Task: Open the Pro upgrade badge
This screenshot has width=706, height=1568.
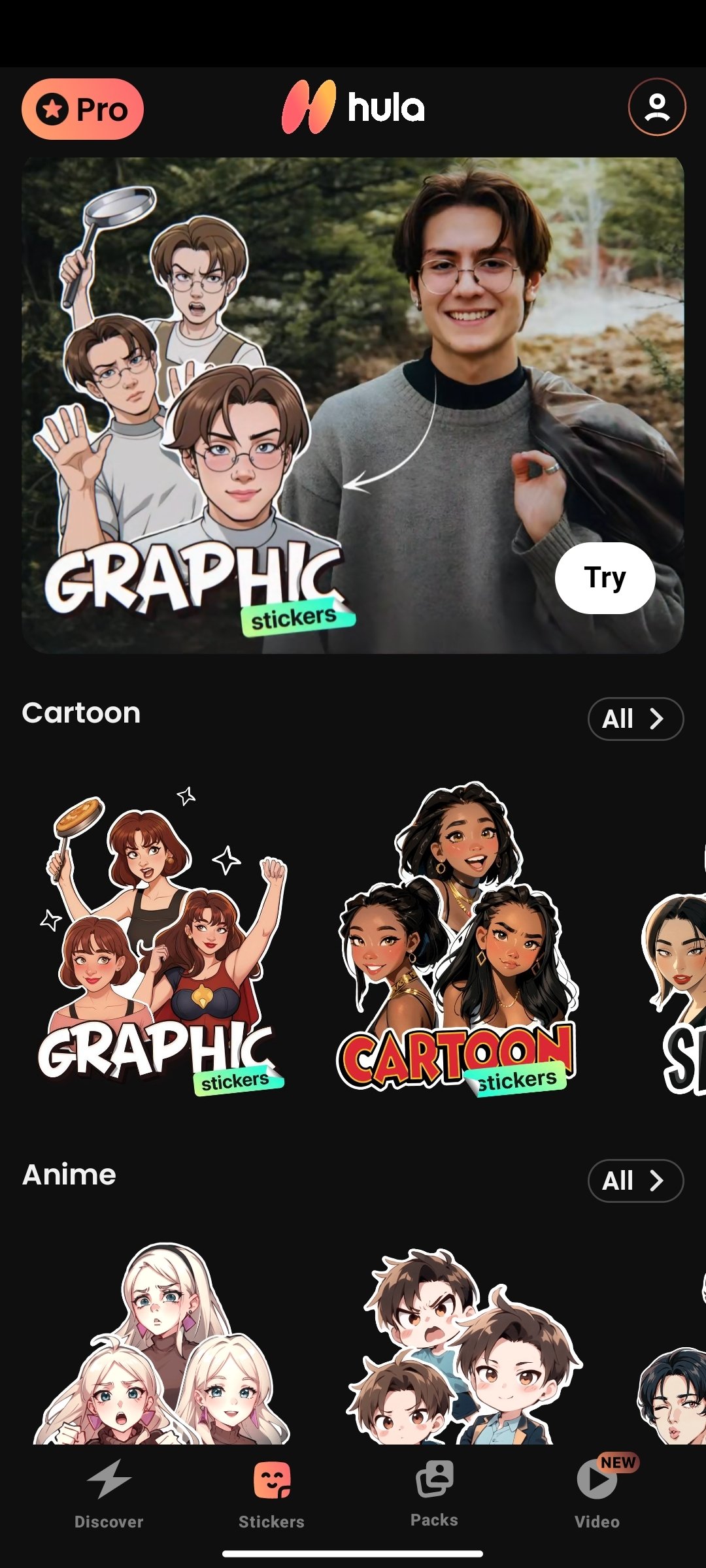Action: pos(82,109)
